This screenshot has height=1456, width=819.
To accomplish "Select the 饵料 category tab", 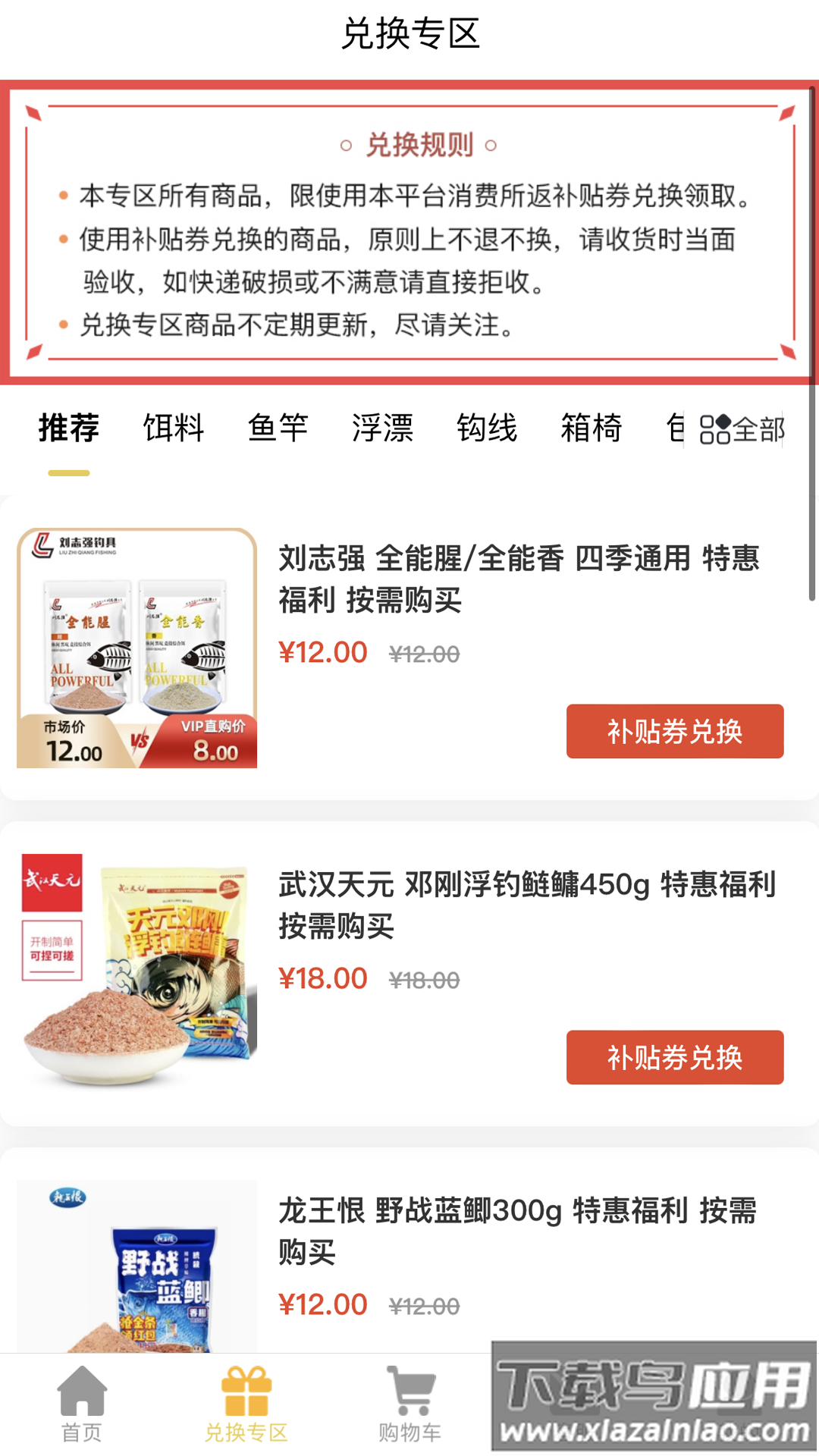I will coord(174,428).
